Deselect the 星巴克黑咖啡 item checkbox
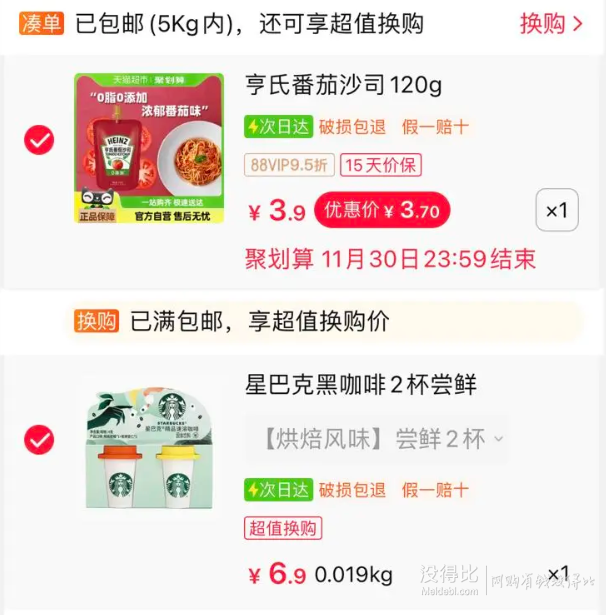The width and height of the screenshot is (606, 615). (x=39, y=439)
